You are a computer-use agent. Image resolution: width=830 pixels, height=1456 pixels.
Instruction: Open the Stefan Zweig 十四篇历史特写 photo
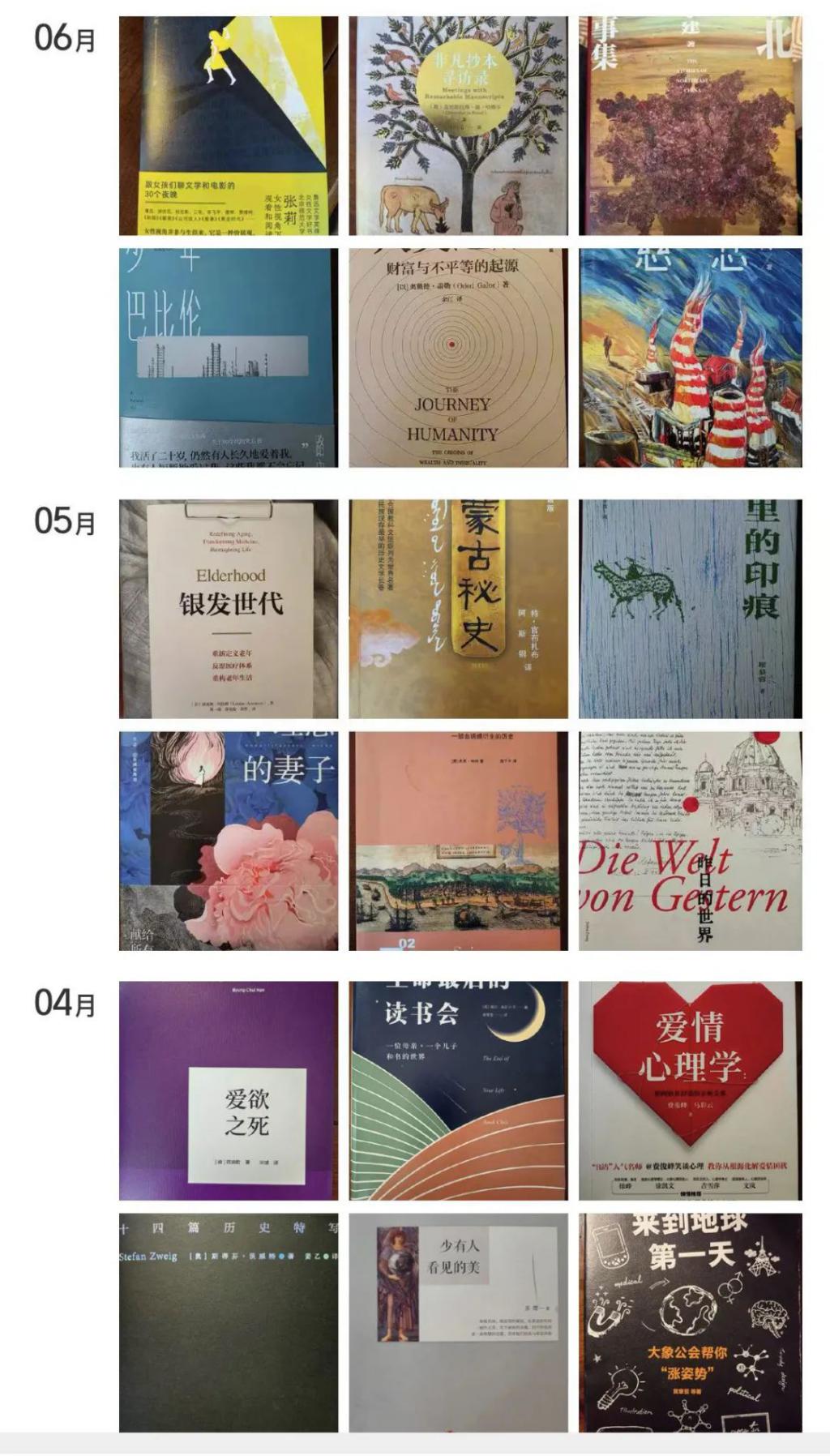(229, 1322)
